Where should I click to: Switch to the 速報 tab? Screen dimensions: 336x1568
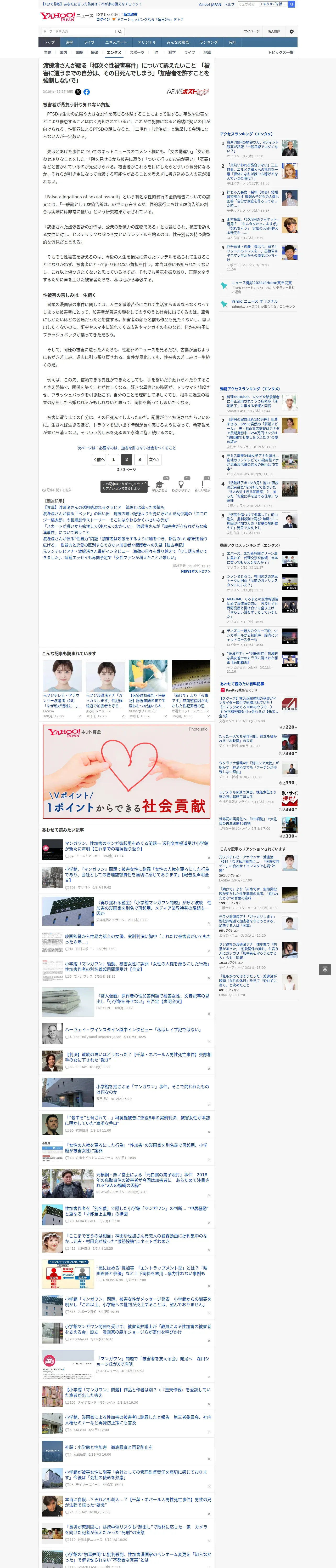click(69, 43)
